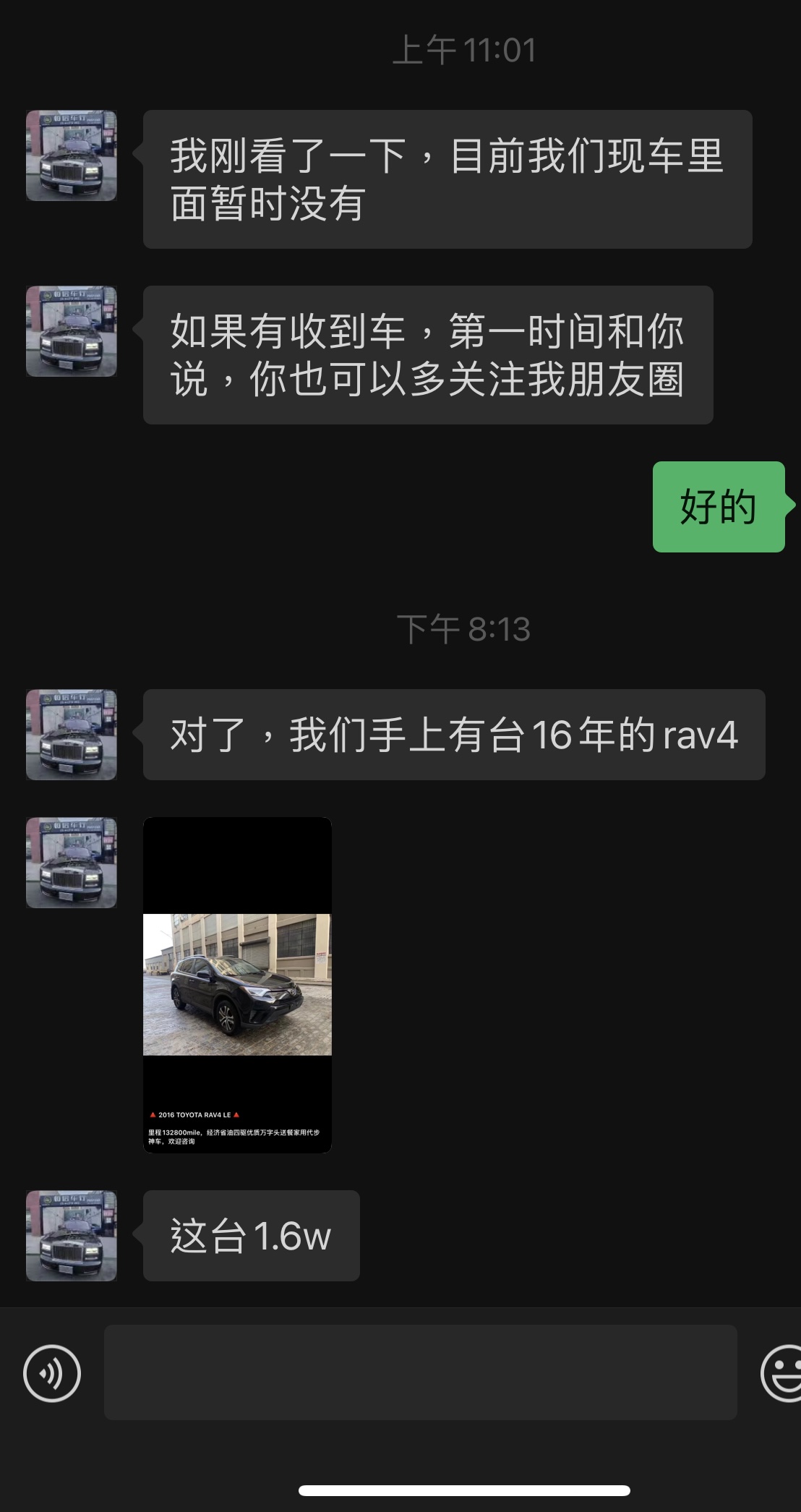Open the 2016 Toyota RAV4 photo
Screen dimensions: 801x1512
tap(237, 984)
